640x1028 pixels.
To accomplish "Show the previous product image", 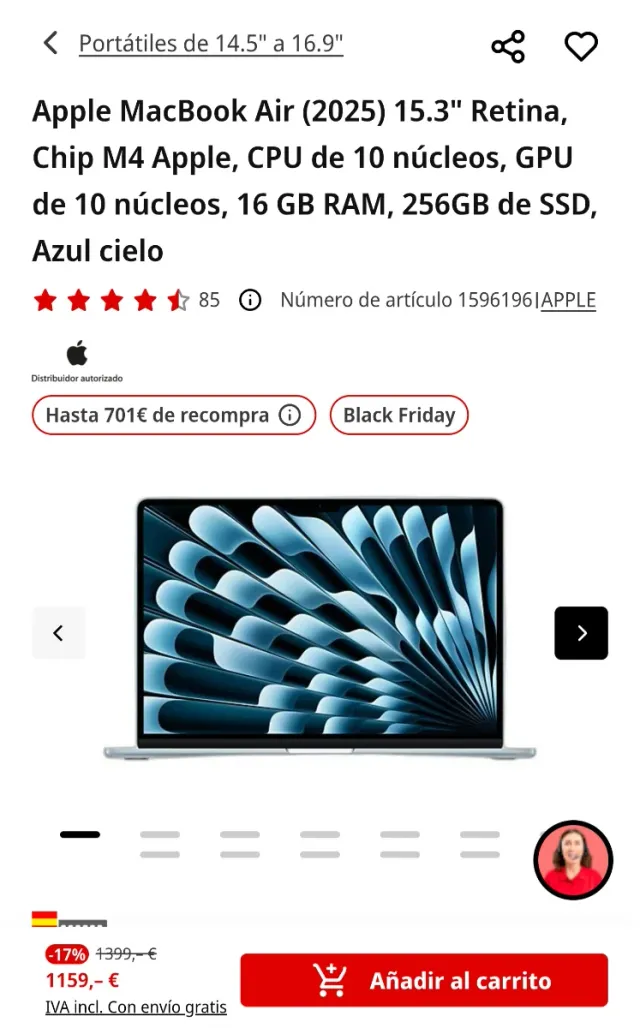I will click(59, 633).
